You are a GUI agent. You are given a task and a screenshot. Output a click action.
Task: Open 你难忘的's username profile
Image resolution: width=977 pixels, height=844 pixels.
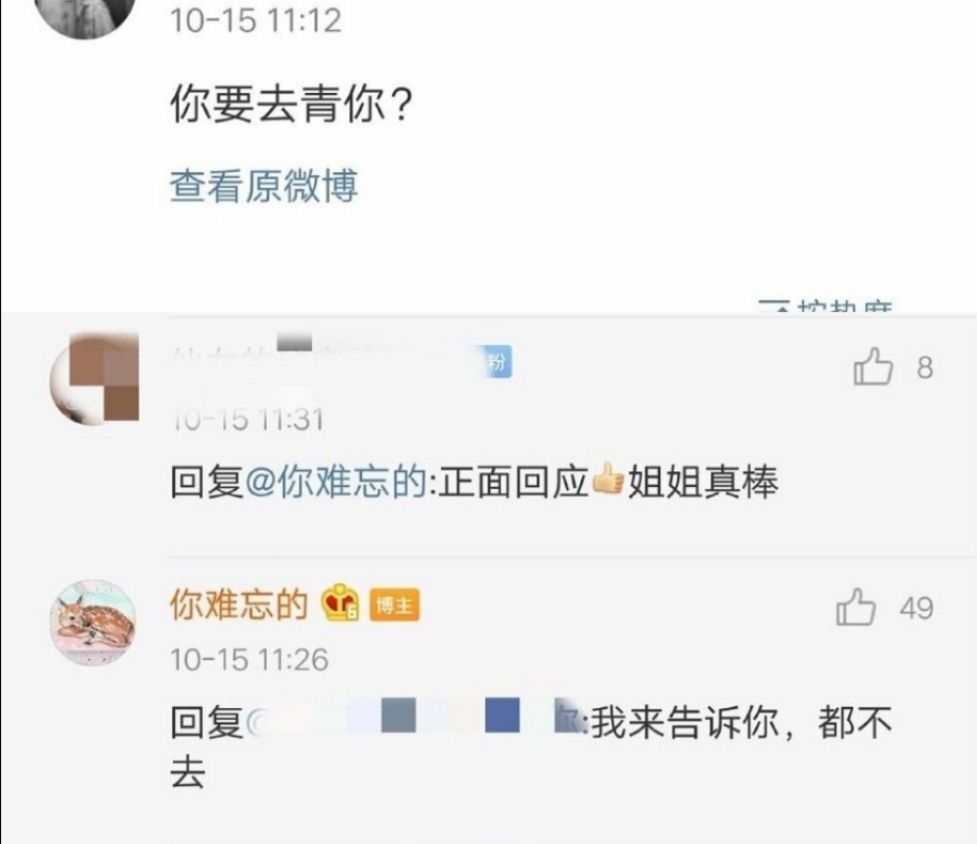pyautogui.click(x=239, y=604)
